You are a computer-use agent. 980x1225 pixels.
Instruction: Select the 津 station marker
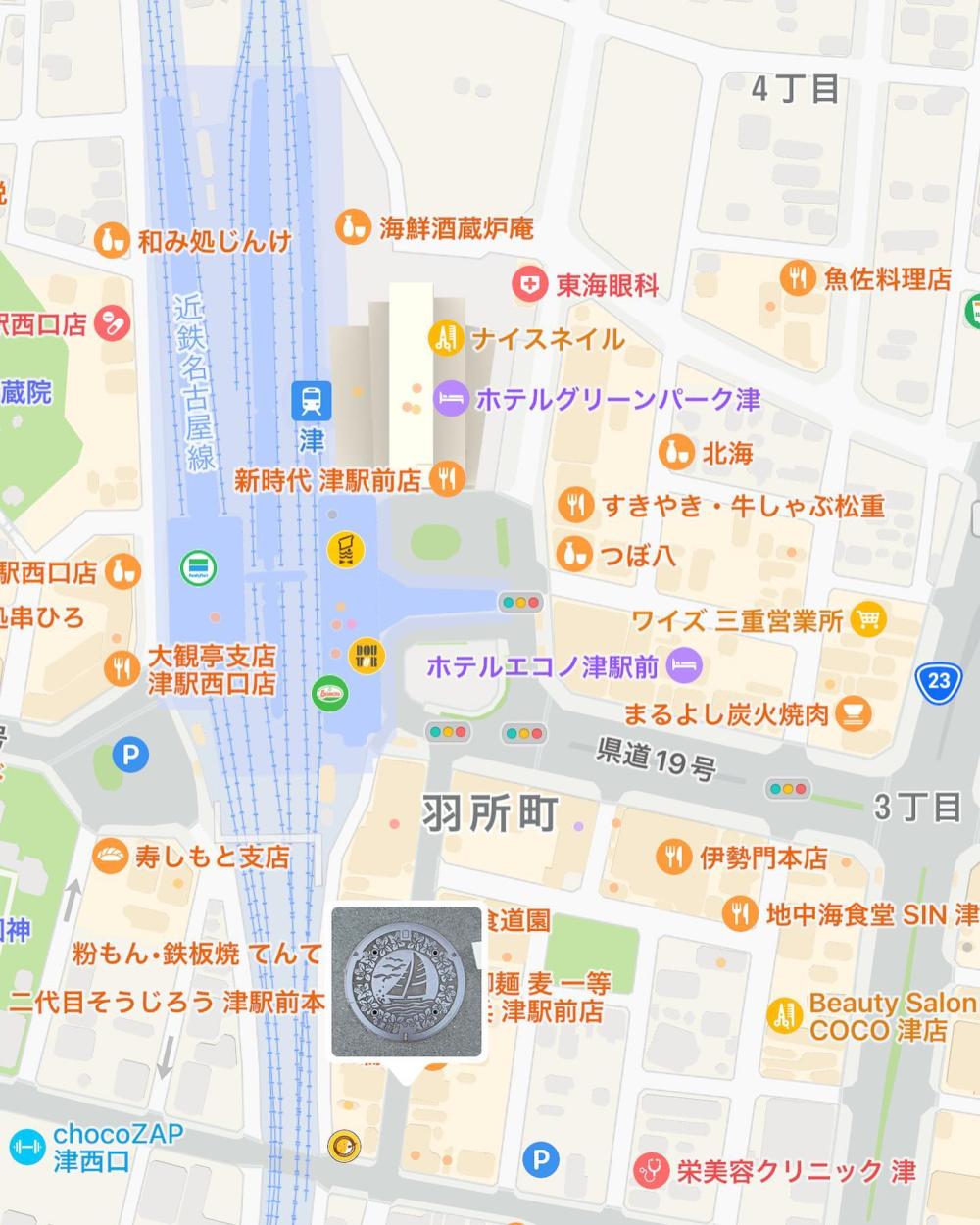click(311, 401)
